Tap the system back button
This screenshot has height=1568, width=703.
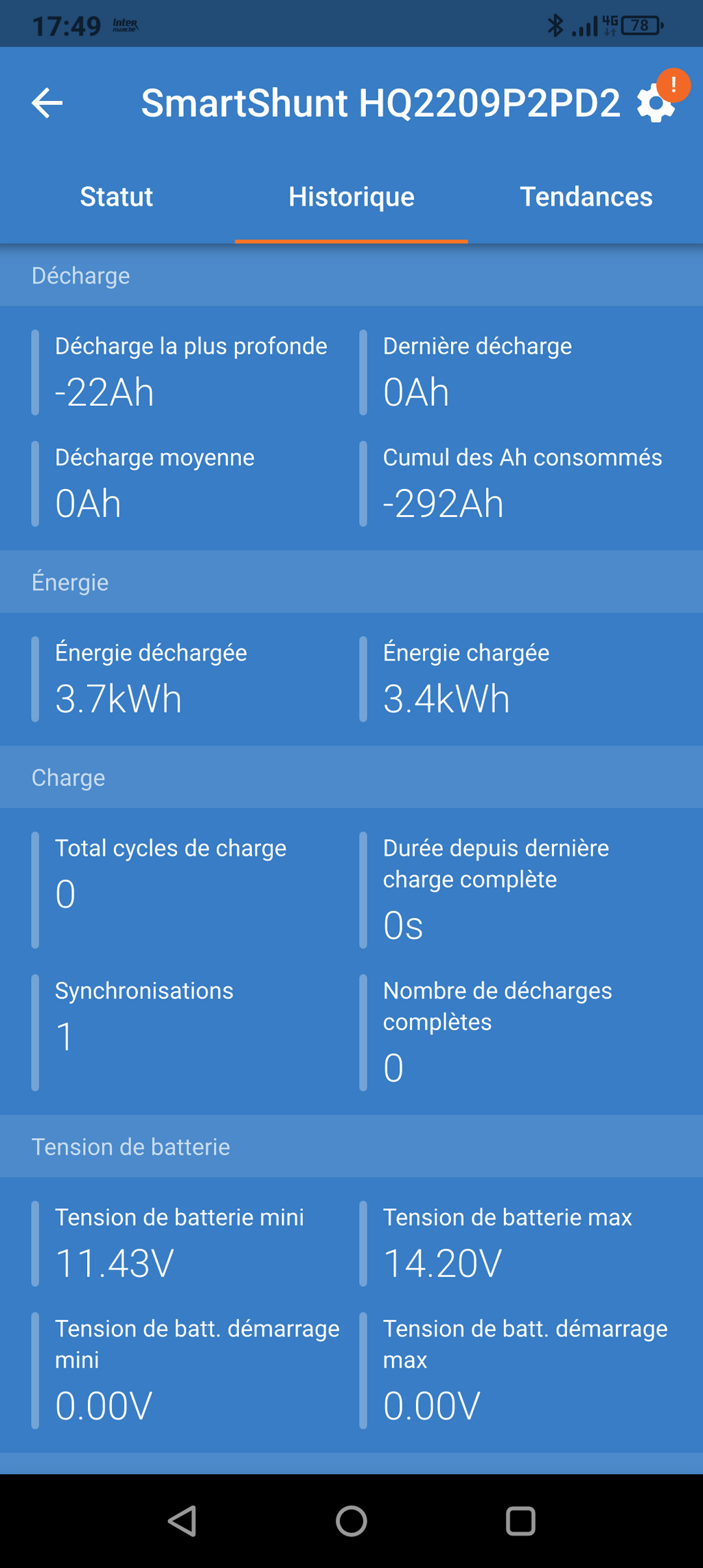pos(183,1521)
